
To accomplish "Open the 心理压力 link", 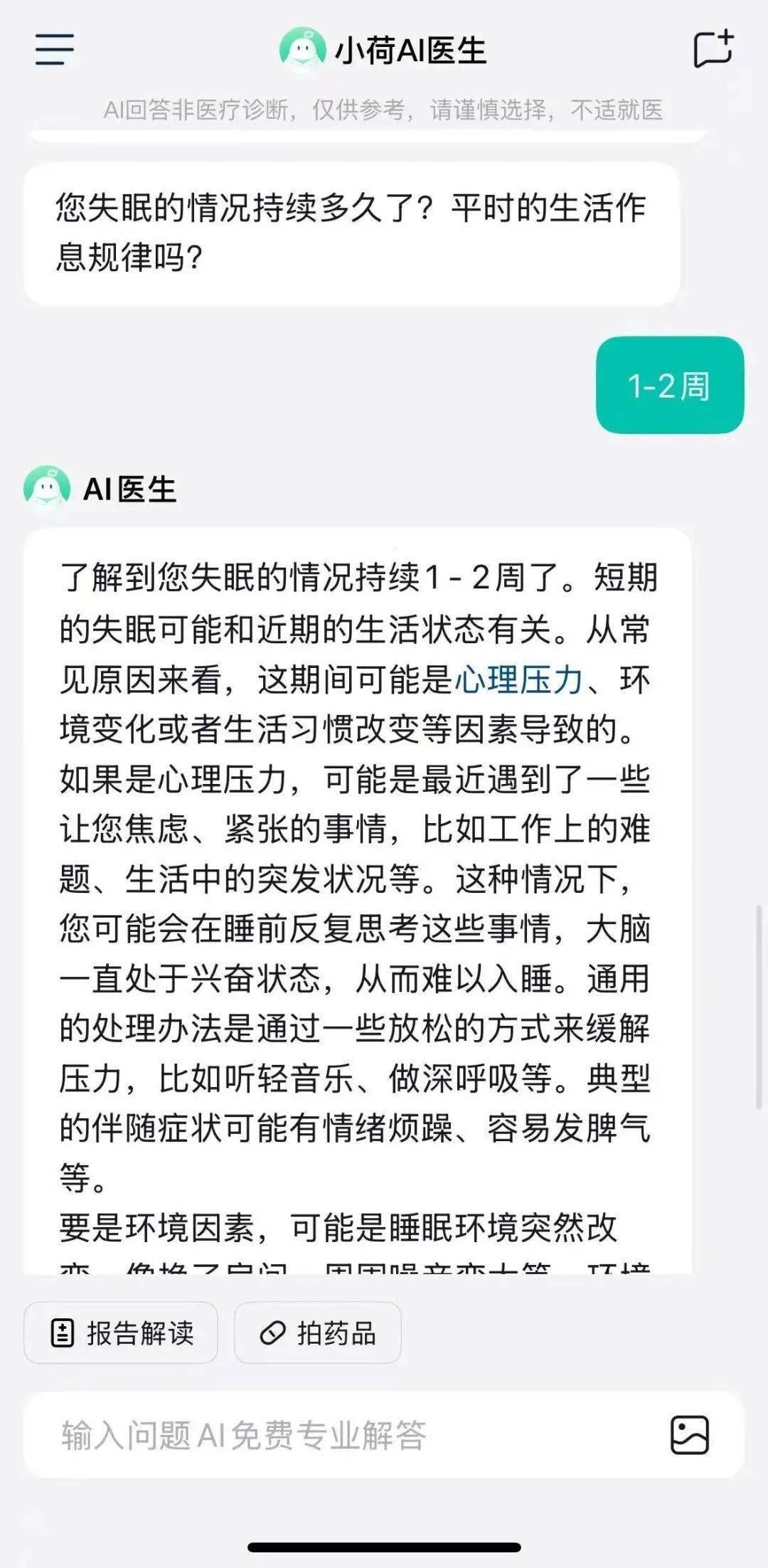I will 518,679.
